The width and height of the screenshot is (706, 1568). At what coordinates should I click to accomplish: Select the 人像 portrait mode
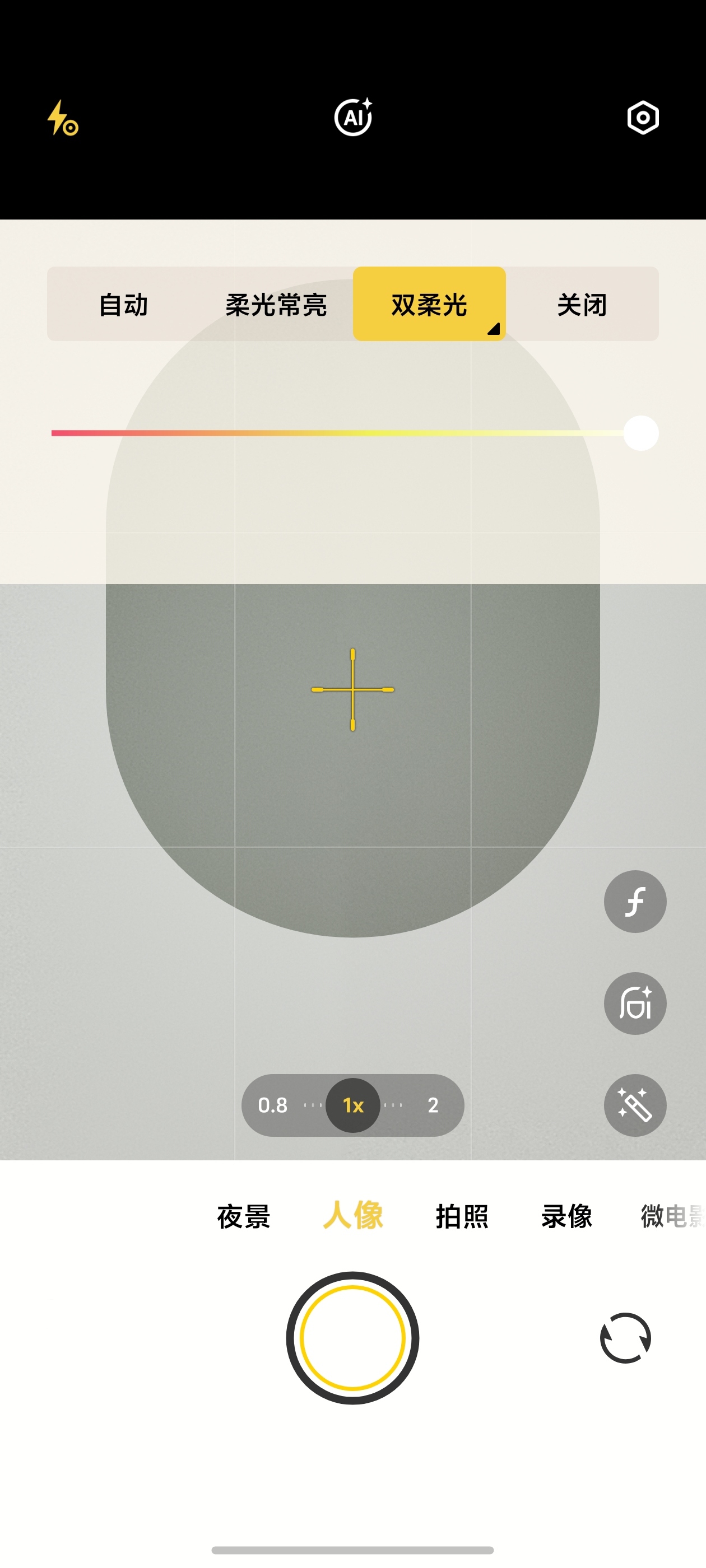click(352, 1216)
